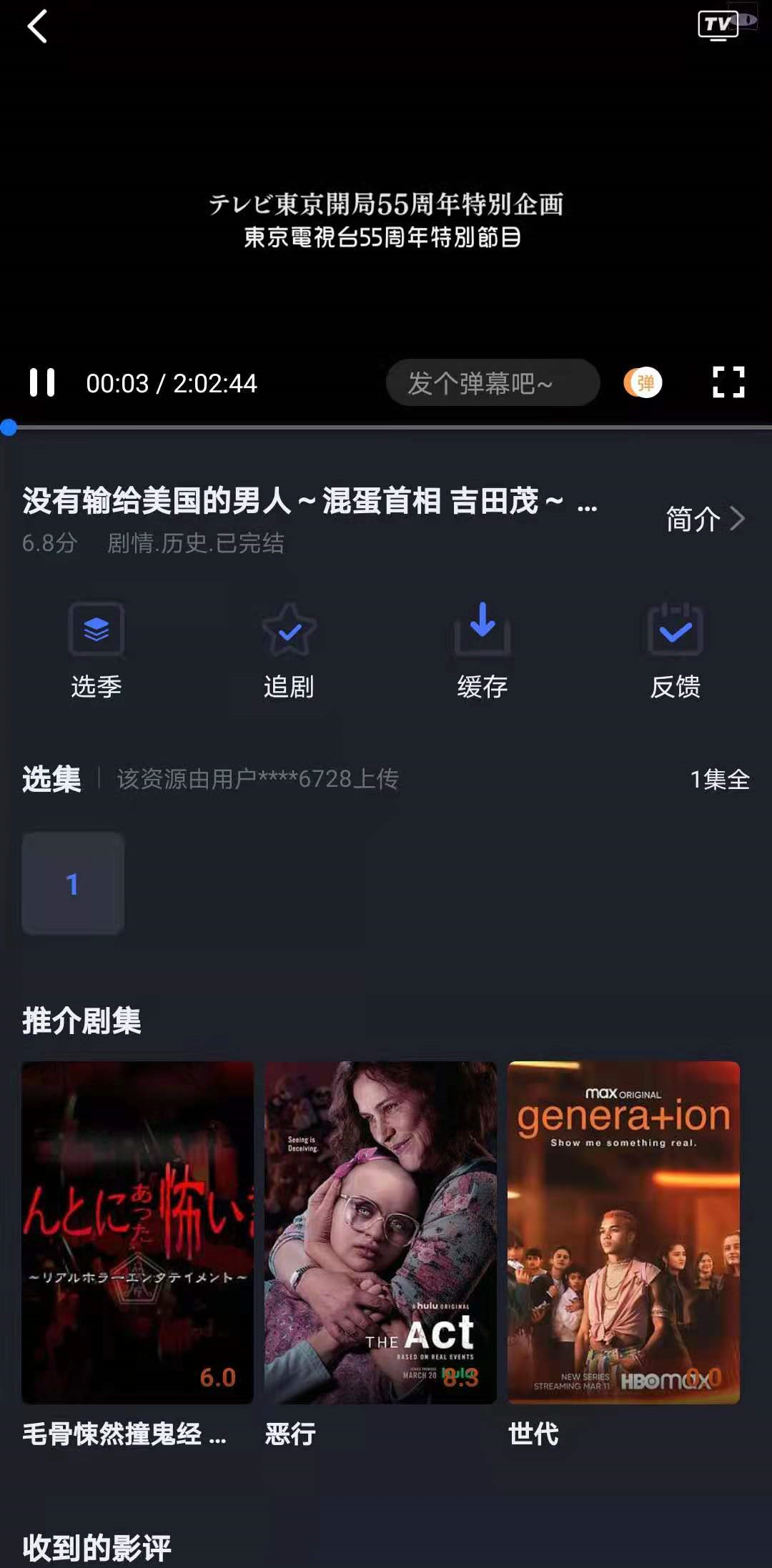The height and width of the screenshot is (1568, 772).
Task: Open the recommended show 恶行
Action: 380,1232
